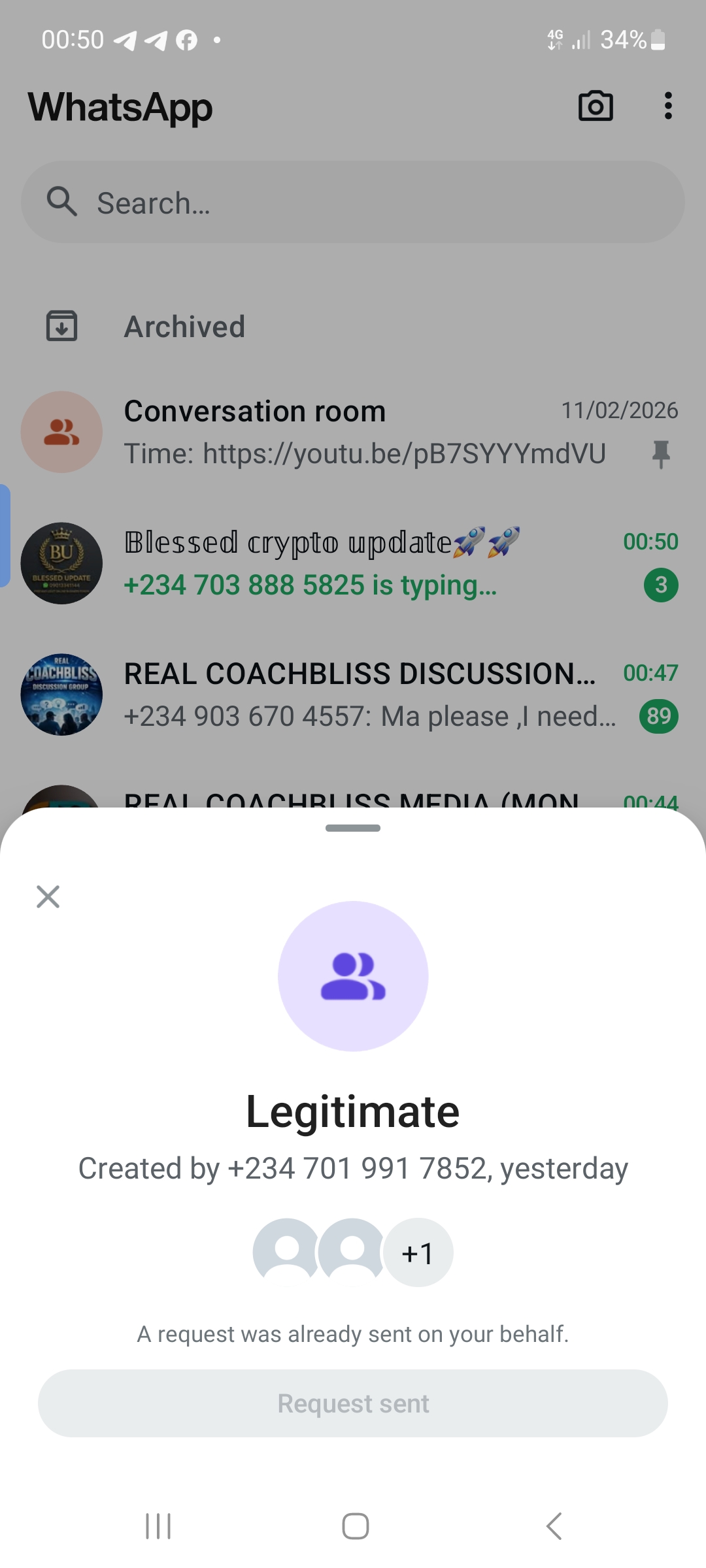Close the Legitimate group join sheet
This screenshot has height=1568, width=706.
[48, 896]
